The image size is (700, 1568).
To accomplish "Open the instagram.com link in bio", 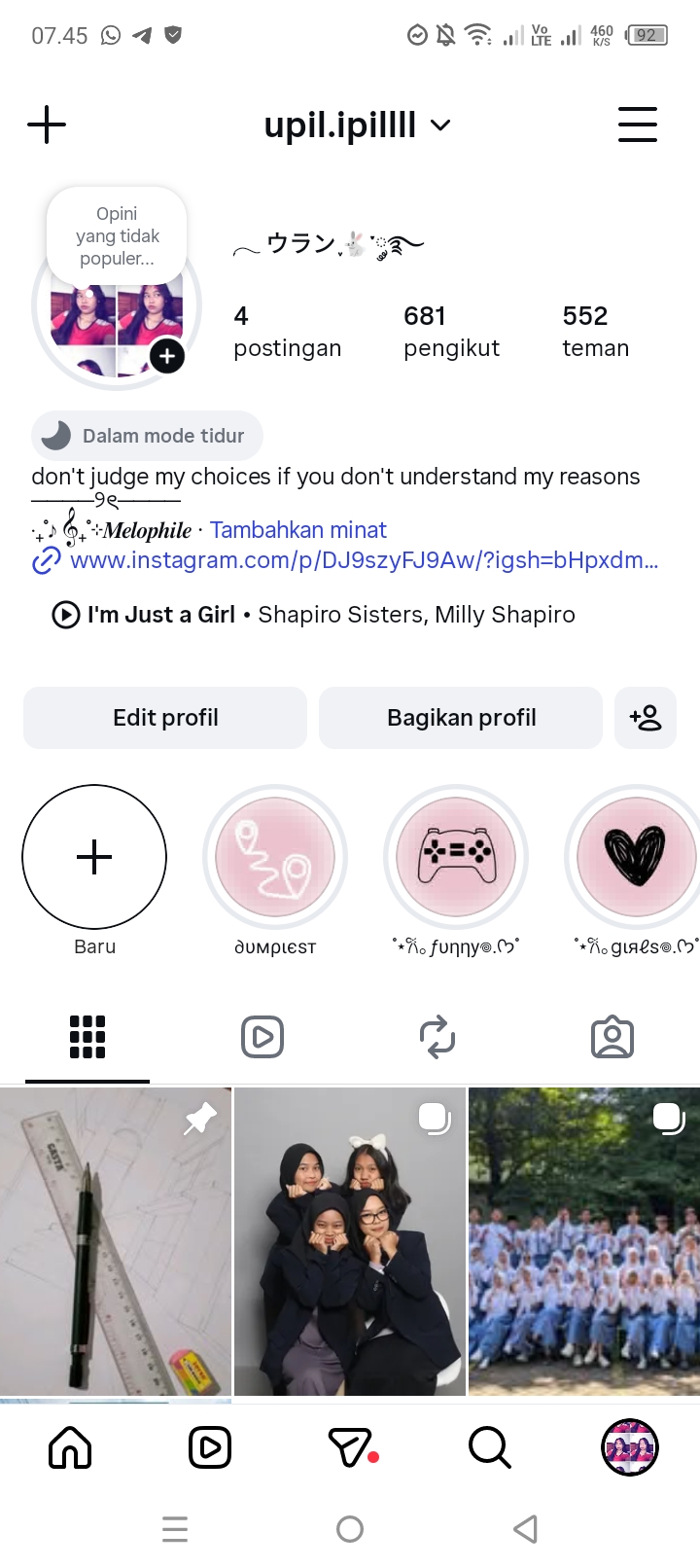I will click(x=364, y=560).
